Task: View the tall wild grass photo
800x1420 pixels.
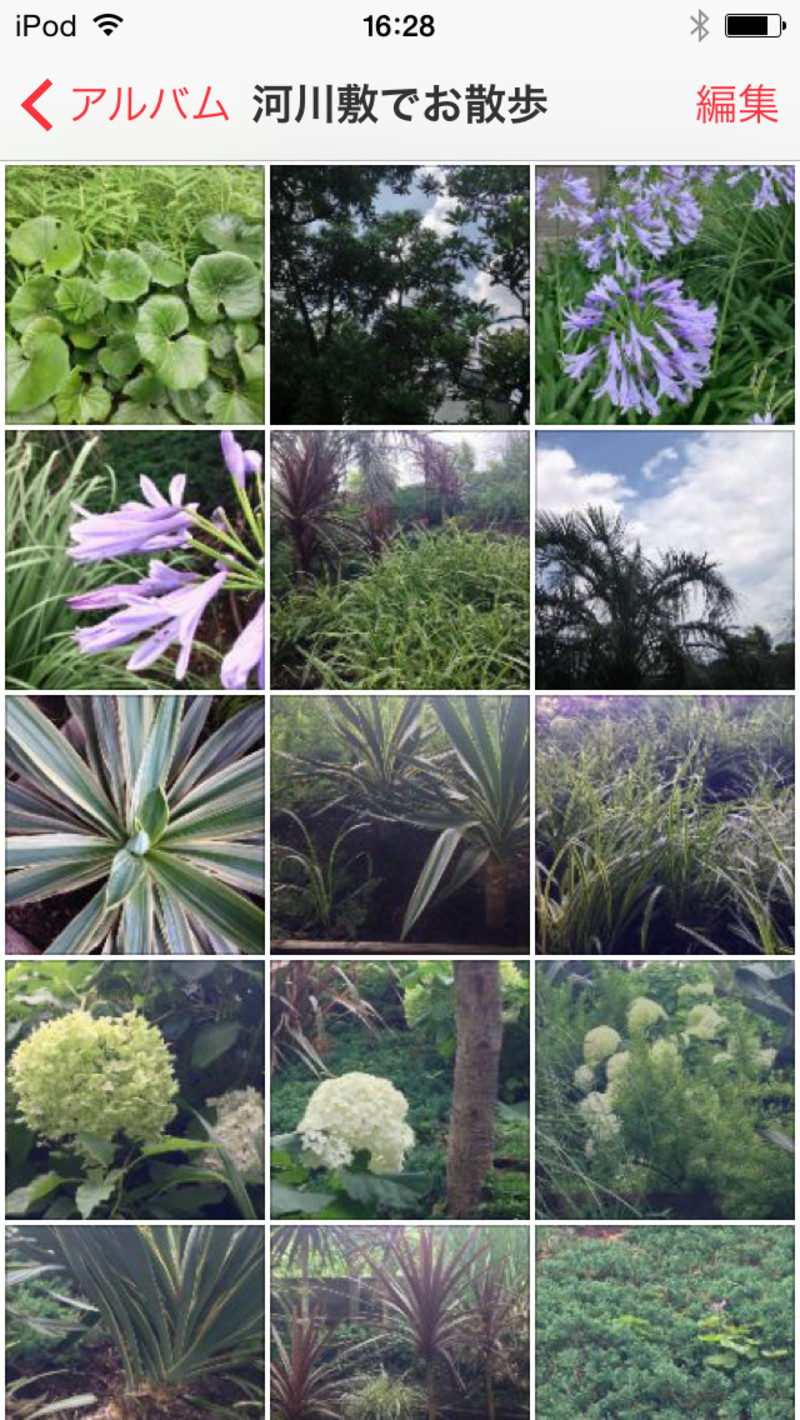Action: click(x=665, y=825)
